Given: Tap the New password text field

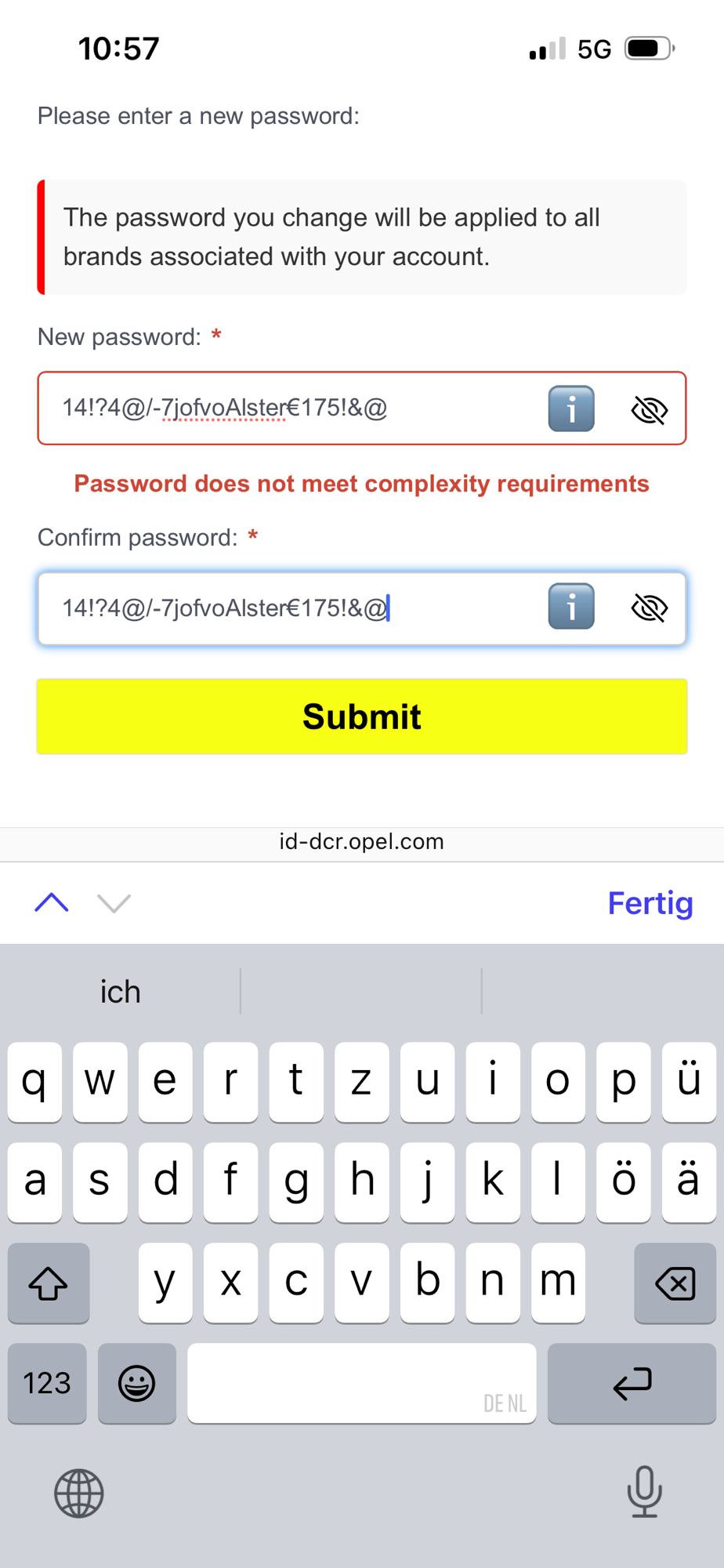Looking at the screenshot, I should 290,408.
